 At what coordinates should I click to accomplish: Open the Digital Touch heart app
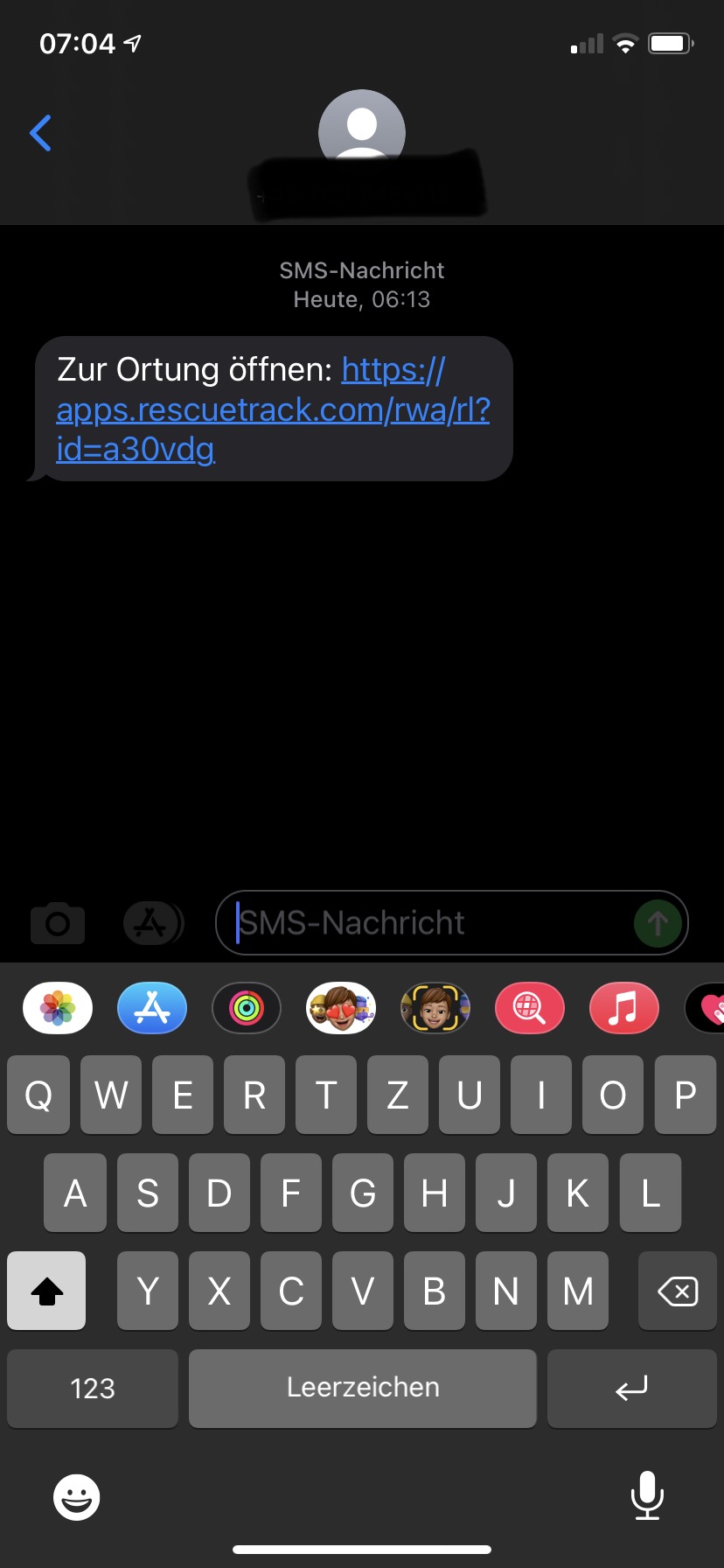pyautogui.click(x=708, y=1008)
